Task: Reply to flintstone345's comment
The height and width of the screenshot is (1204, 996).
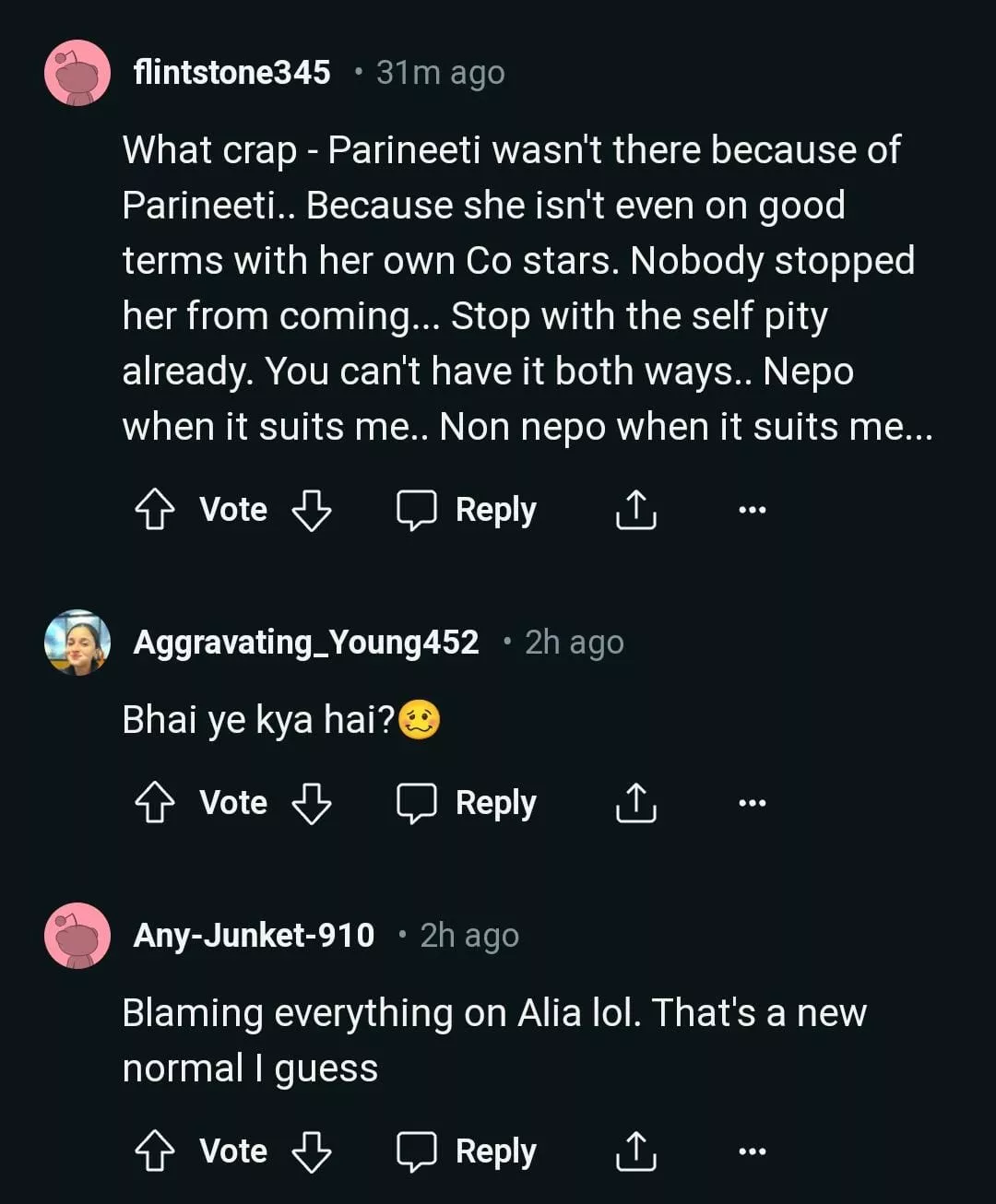Action: (x=467, y=510)
